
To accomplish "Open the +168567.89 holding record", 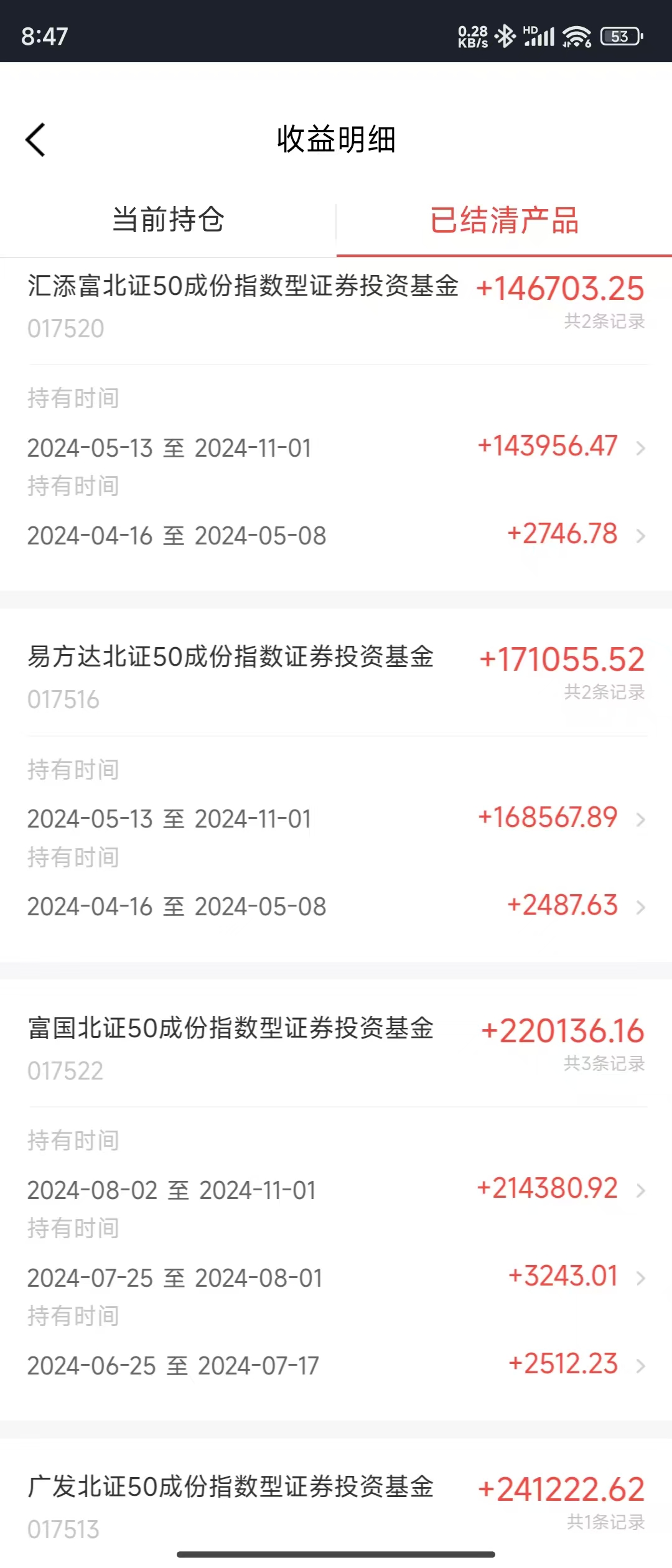I will point(560,818).
